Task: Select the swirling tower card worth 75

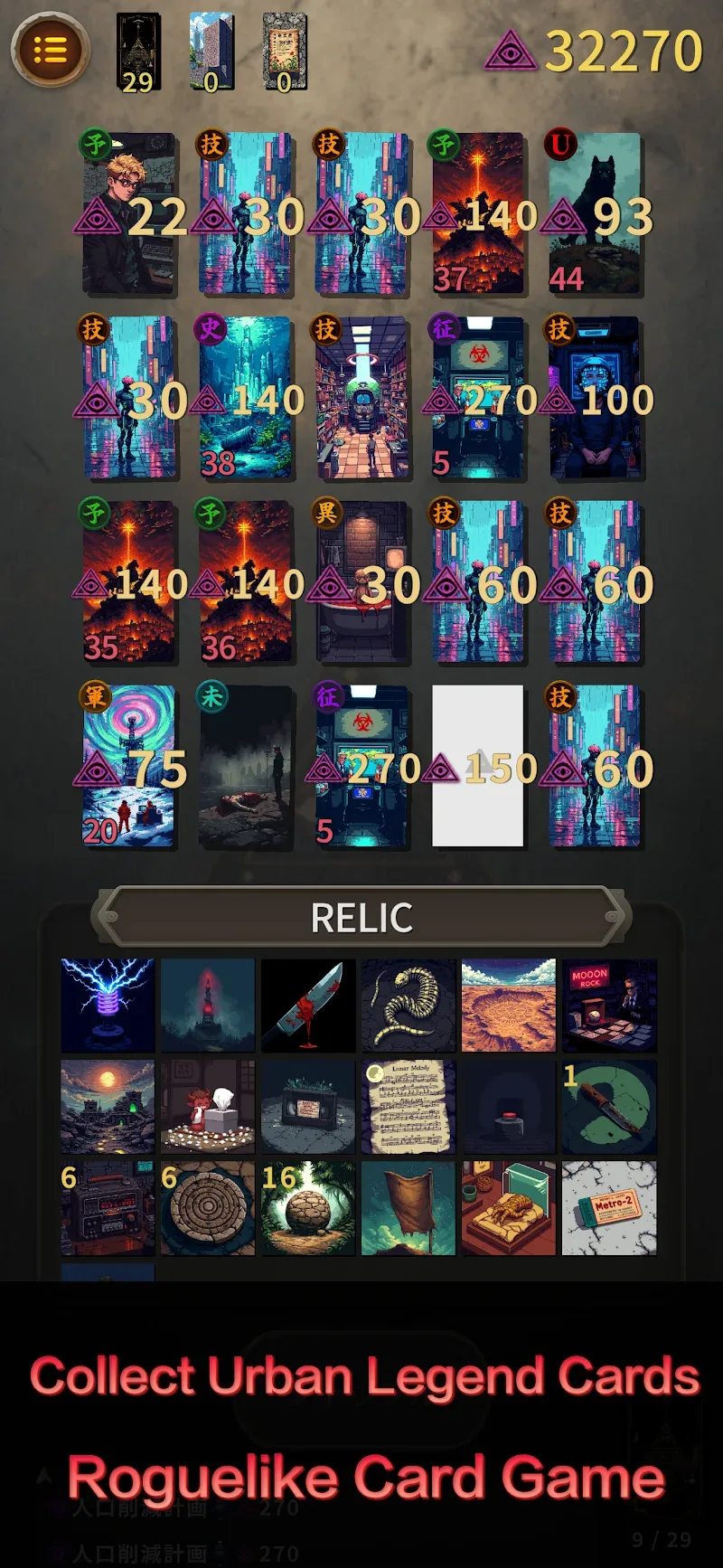Action: pos(129,767)
